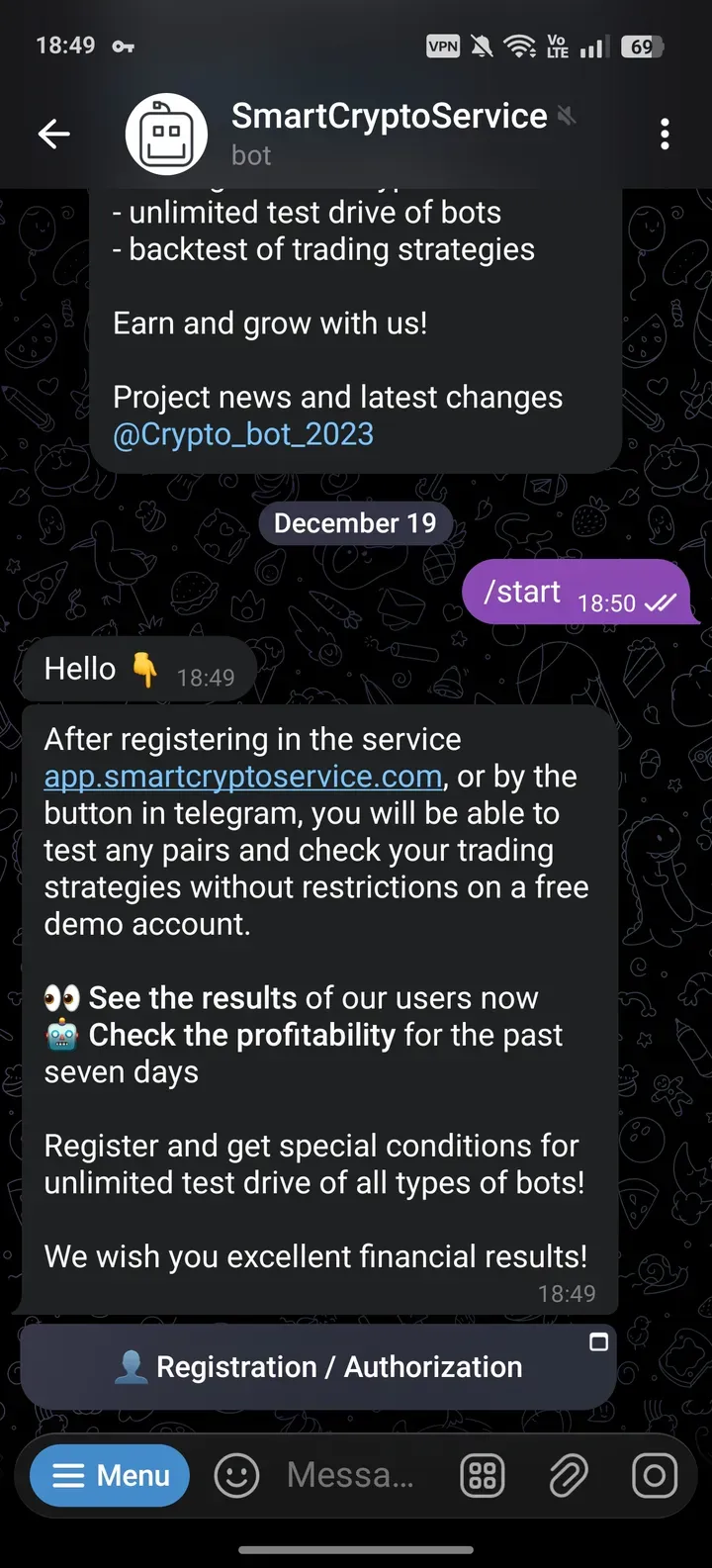Tap the Wi-Fi indicator in status bar
Screen dimensions: 712x1568
pyautogui.click(x=521, y=46)
